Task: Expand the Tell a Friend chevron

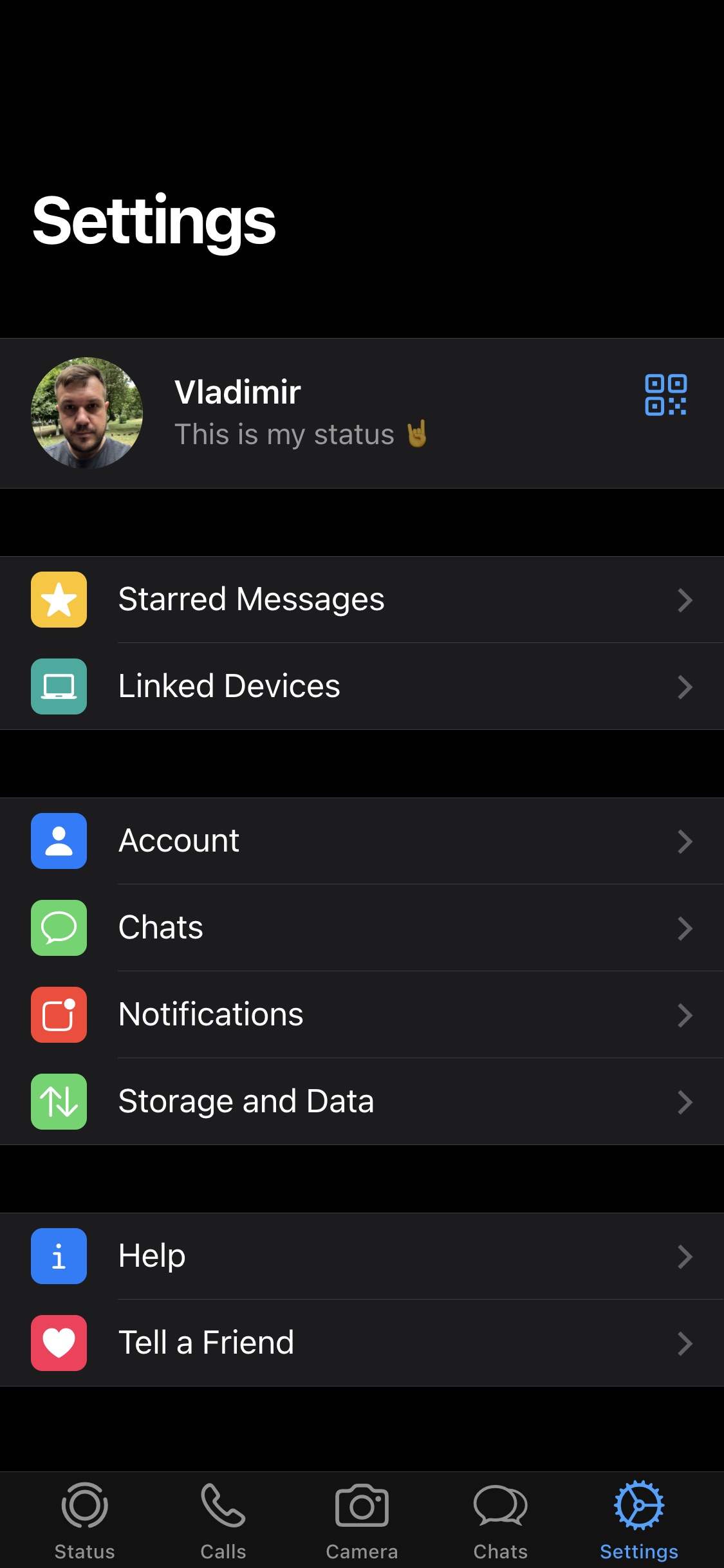Action: 684,1343
